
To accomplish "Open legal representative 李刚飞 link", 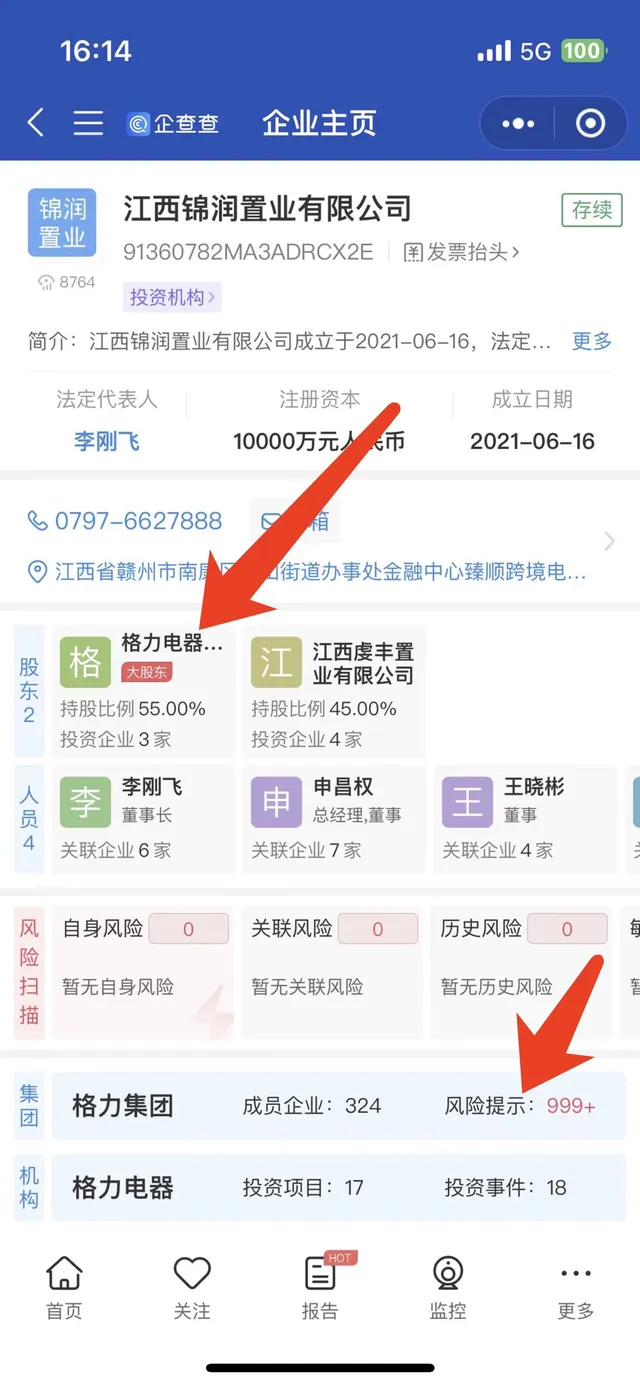I will 107,441.
